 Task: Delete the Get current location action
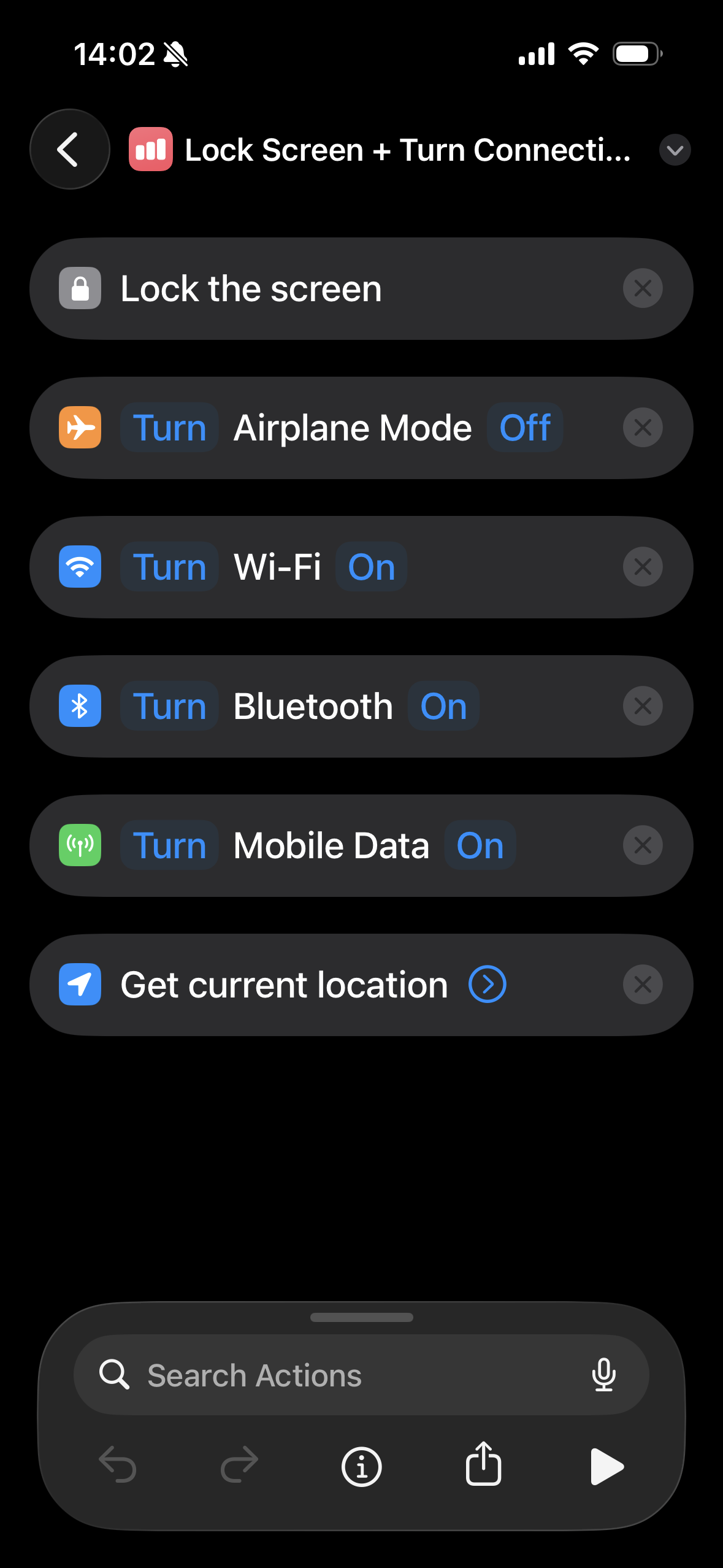(642, 985)
